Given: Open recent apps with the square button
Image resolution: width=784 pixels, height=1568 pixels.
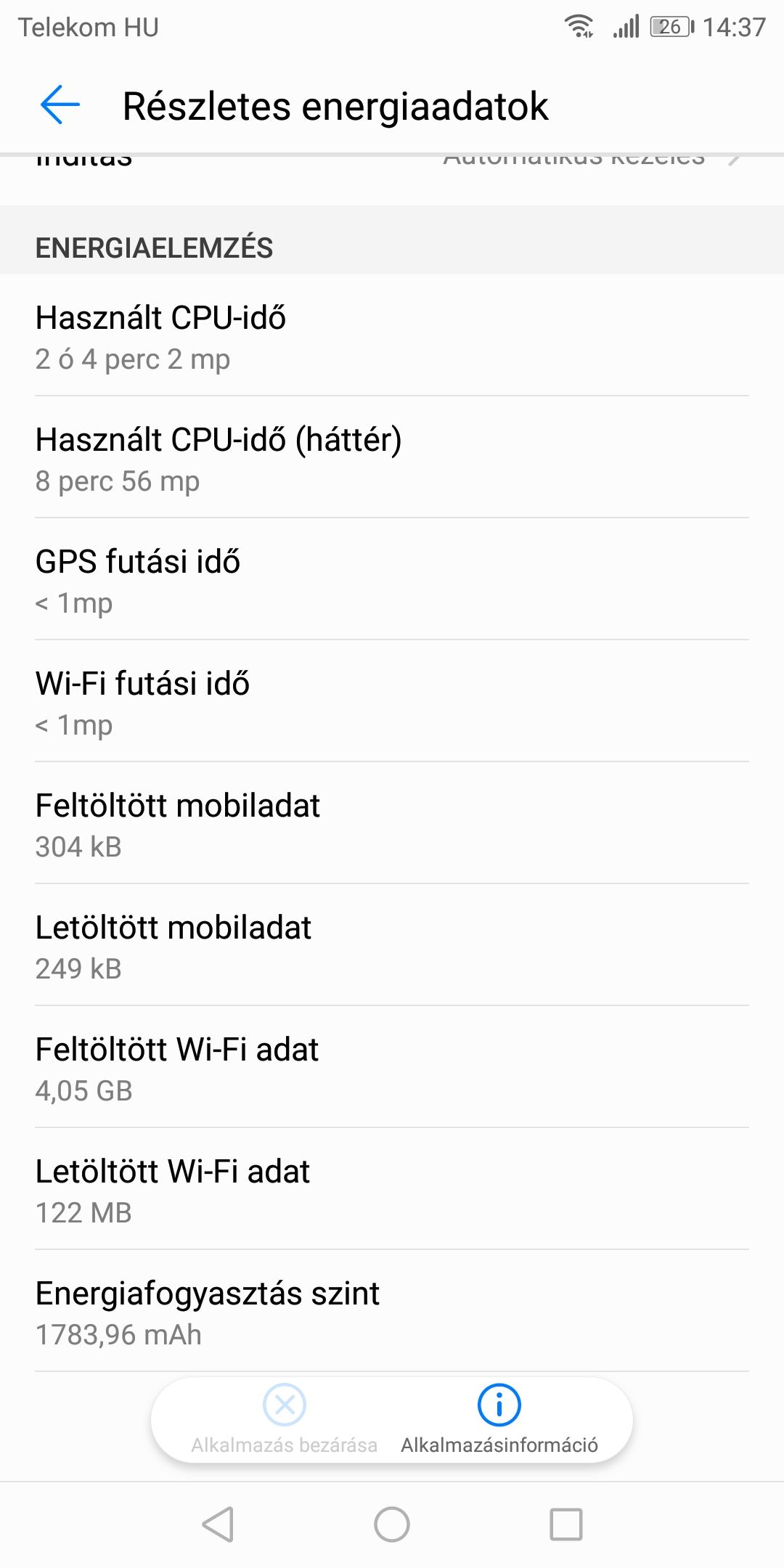Looking at the screenshot, I should (x=566, y=1524).
